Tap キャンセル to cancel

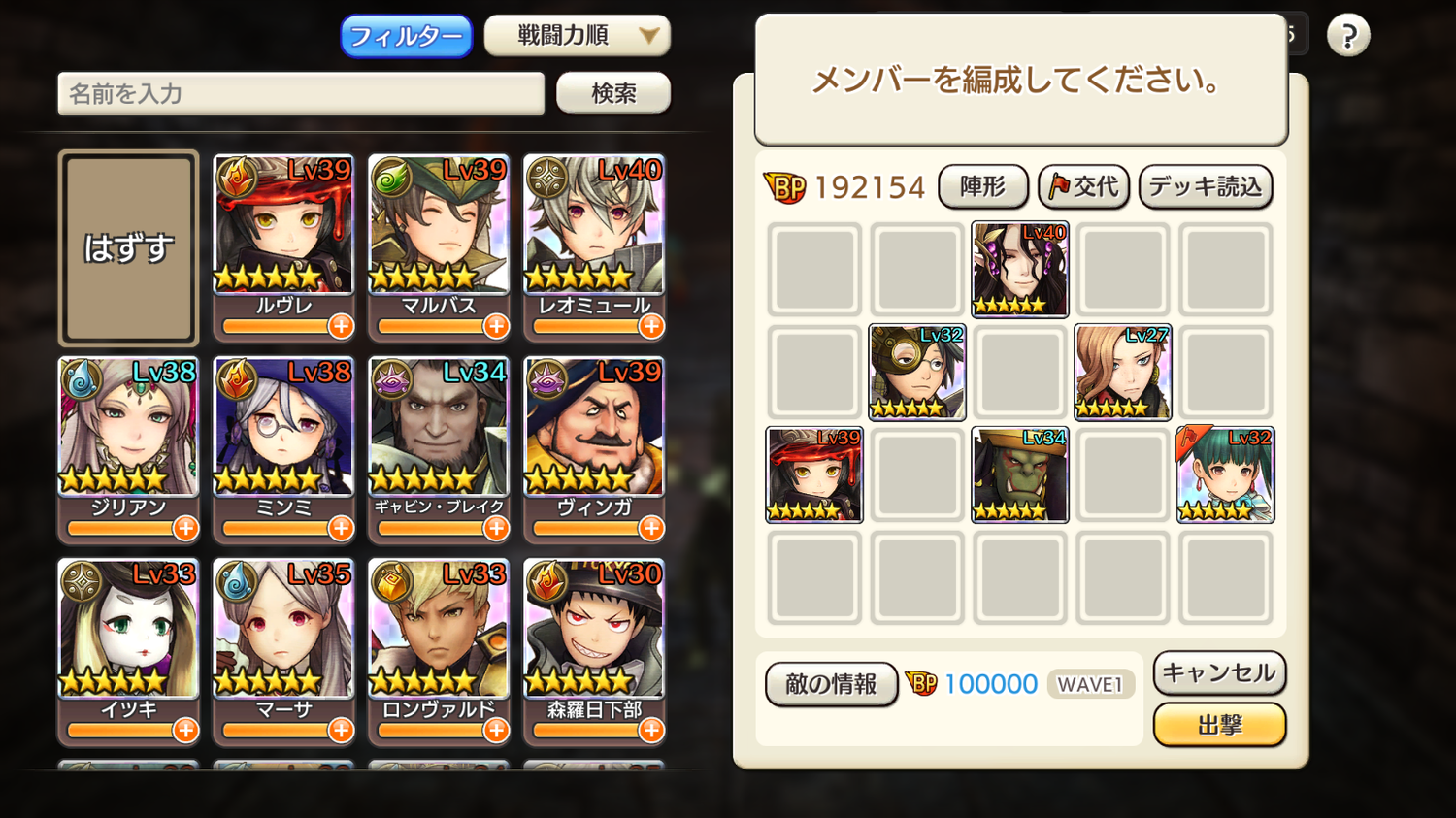[1219, 672]
